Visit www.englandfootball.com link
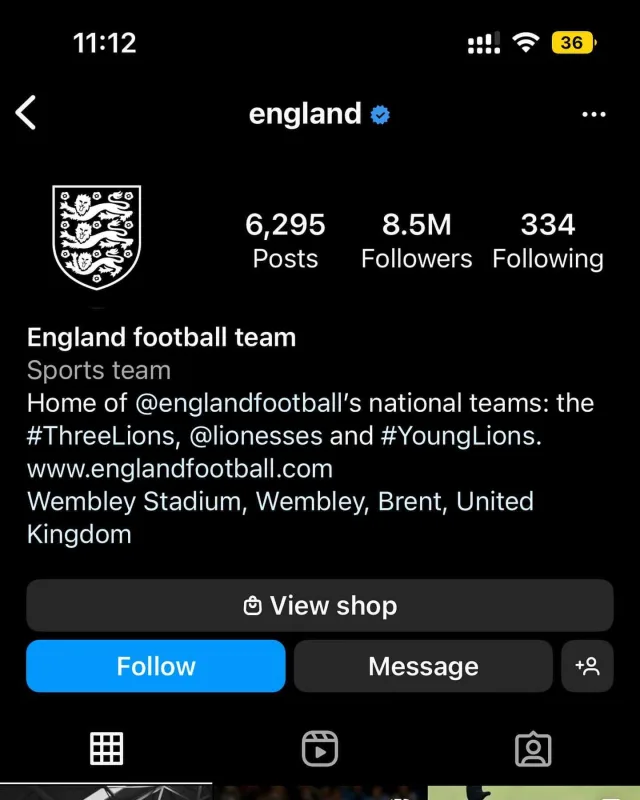Viewport: 640px width, 800px height. 180,468
